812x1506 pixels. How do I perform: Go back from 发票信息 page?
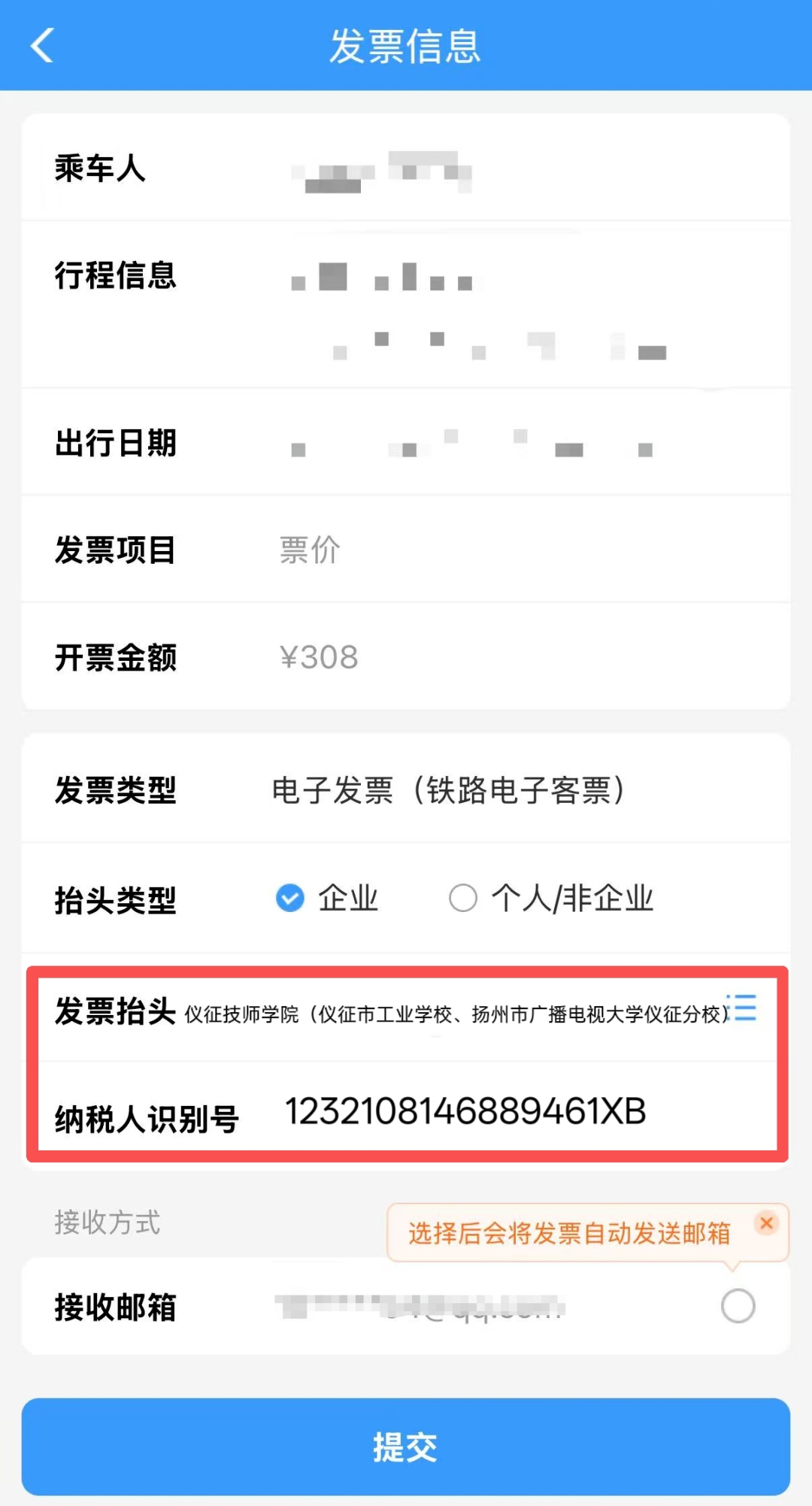(x=43, y=45)
